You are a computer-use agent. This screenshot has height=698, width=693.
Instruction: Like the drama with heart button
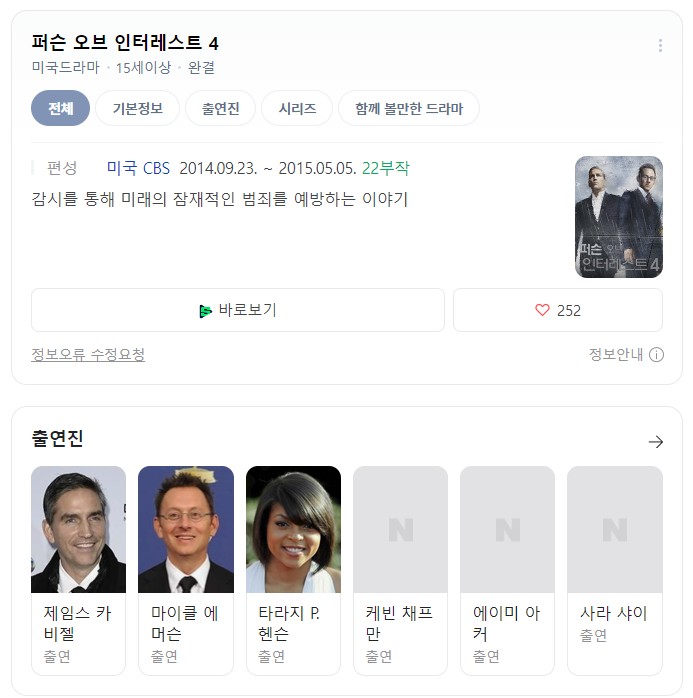[557, 310]
